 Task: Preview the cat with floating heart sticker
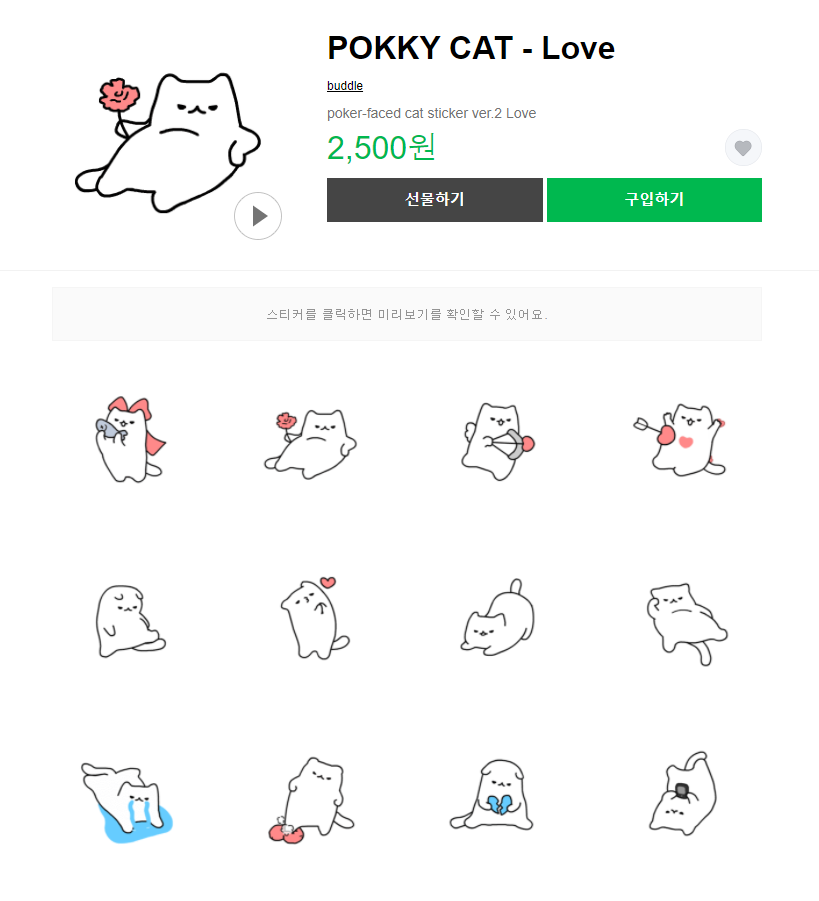coord(312,617)
